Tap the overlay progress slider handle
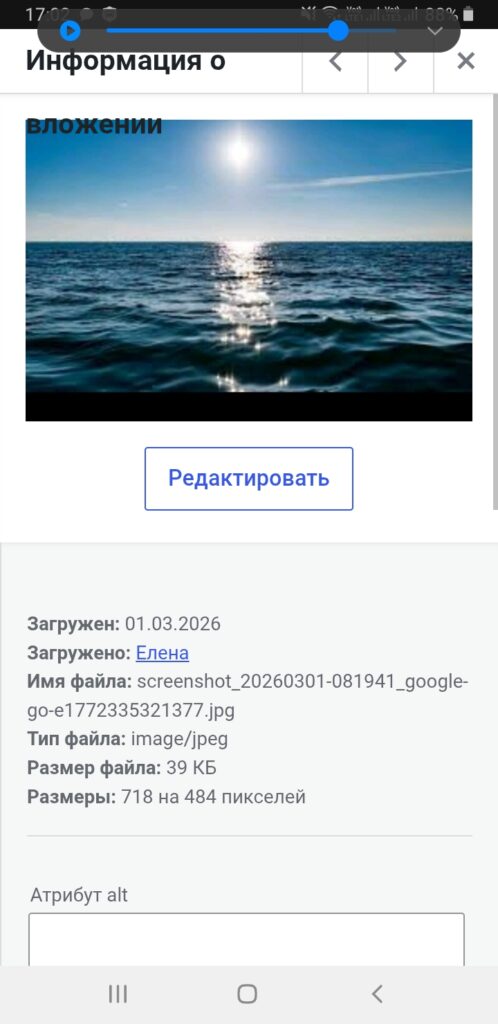 [x=337, y=30]
